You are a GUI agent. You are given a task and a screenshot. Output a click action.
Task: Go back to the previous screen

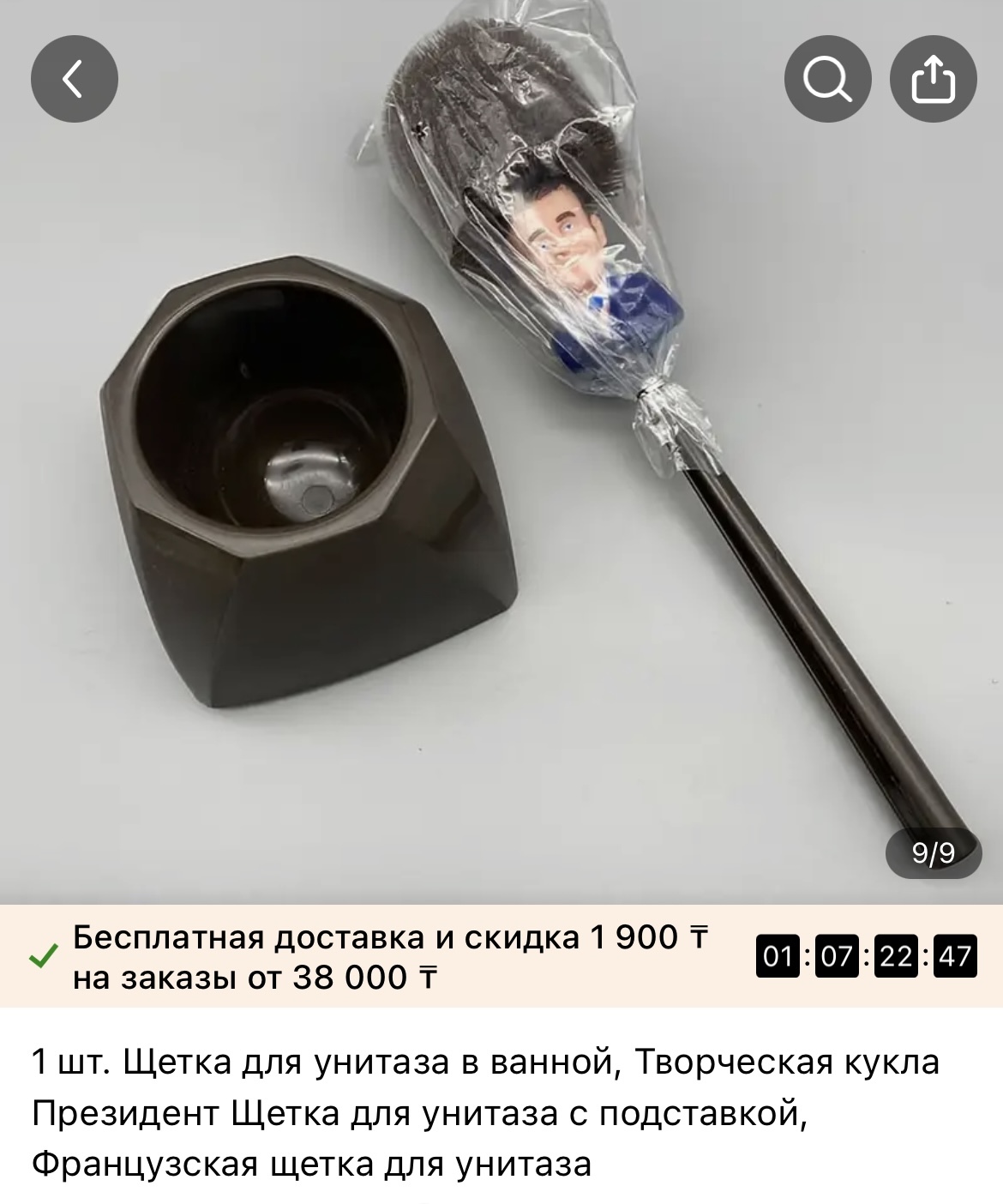pos(75,79)
